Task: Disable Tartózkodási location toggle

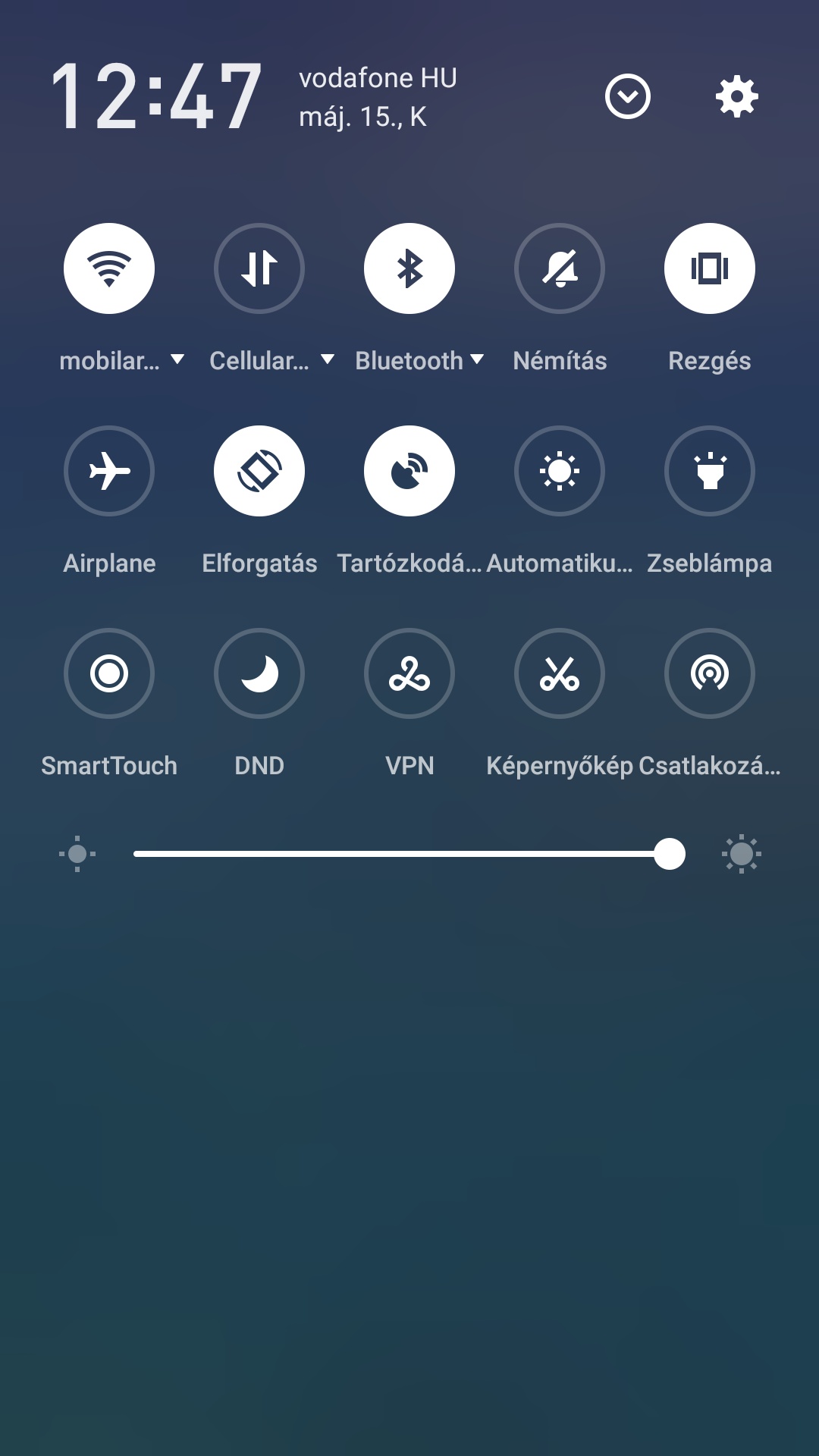Action: point(409,471)
